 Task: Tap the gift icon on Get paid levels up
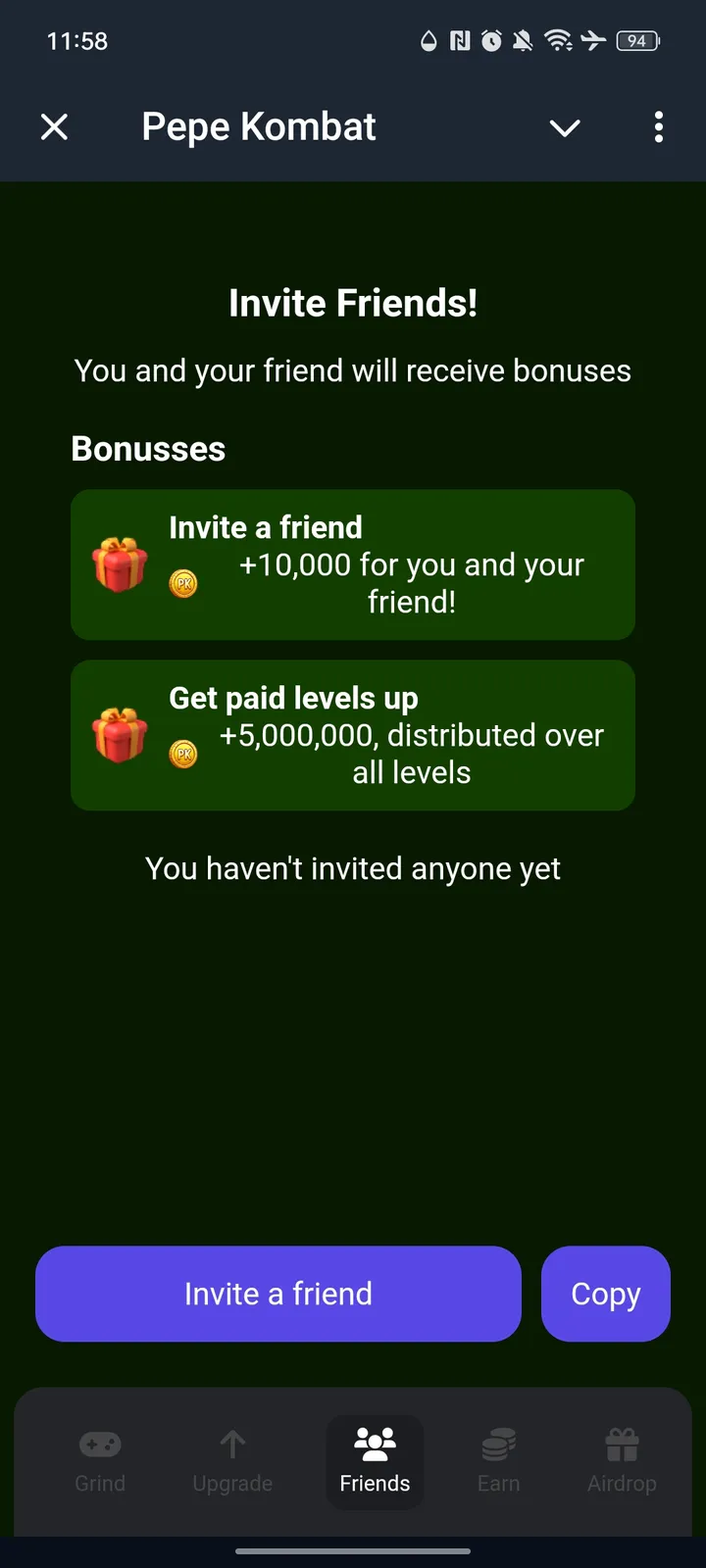pyautogui.click(x=120, y=735)
